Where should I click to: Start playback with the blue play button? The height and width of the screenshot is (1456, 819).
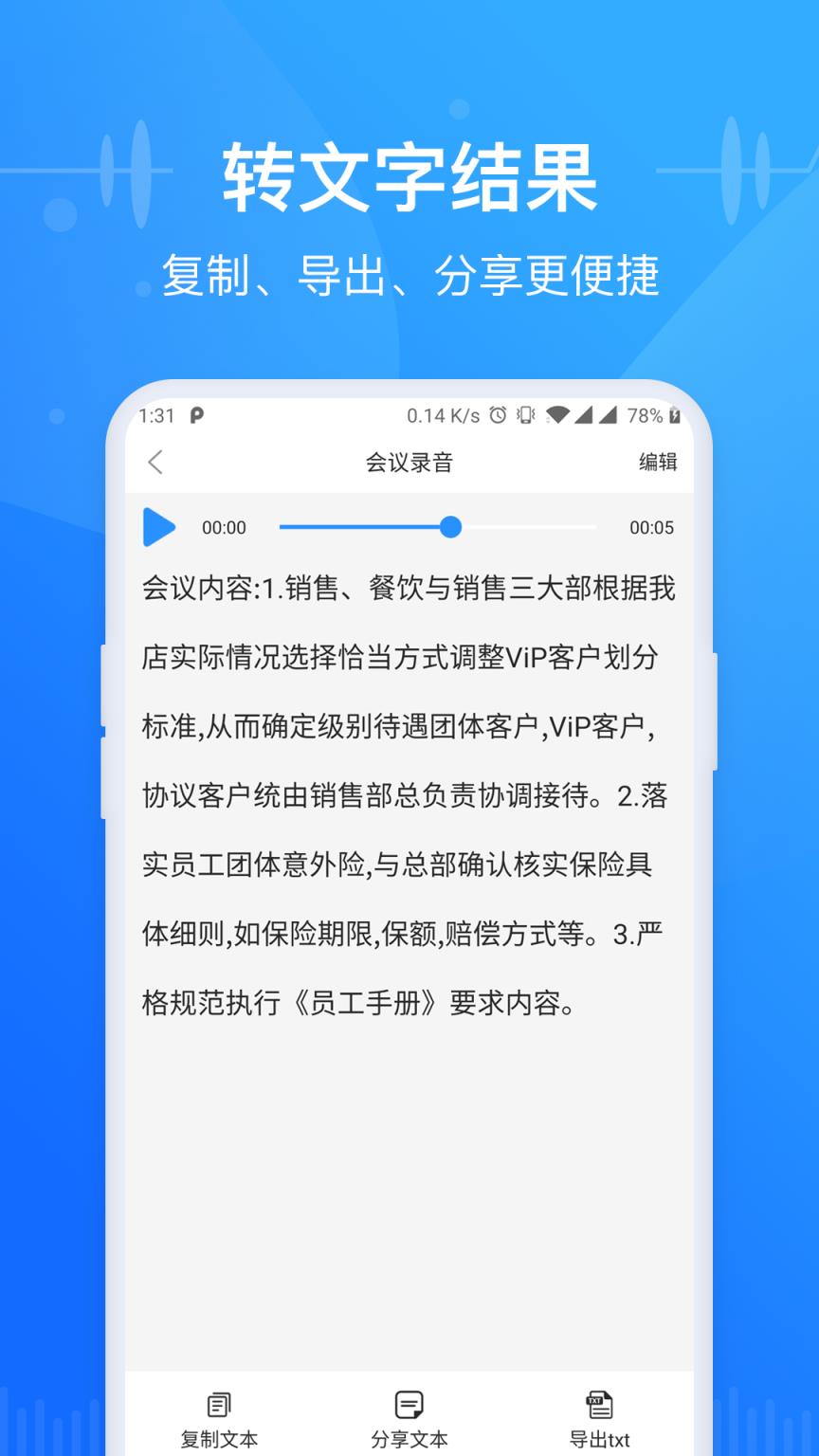tap(157, 528)
